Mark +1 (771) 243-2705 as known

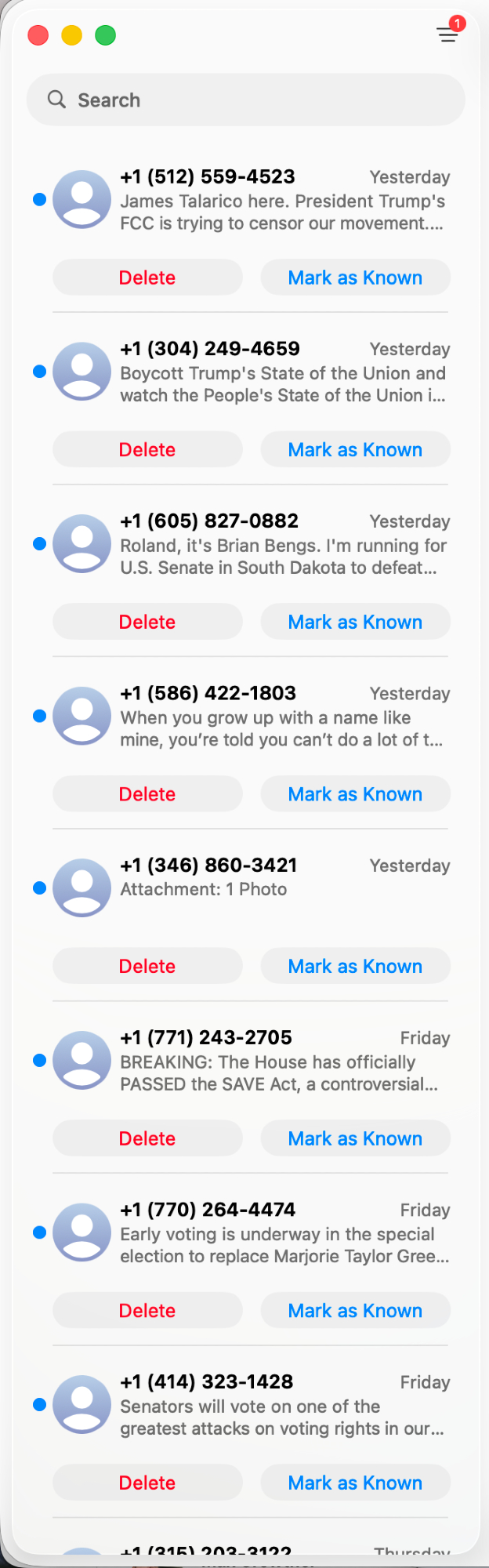pos(355,1138)
